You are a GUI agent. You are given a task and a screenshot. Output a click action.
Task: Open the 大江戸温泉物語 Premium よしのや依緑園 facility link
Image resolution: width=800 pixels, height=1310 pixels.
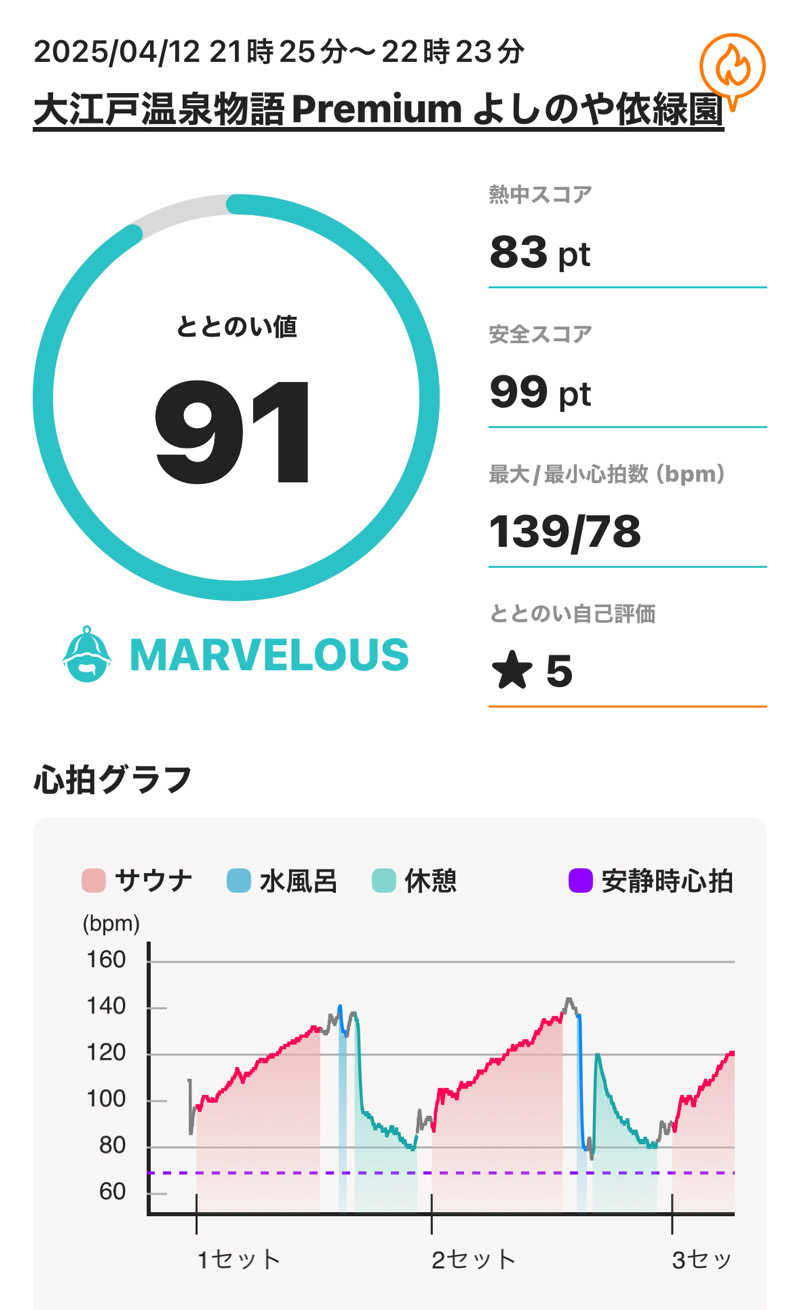click(378, 109)
